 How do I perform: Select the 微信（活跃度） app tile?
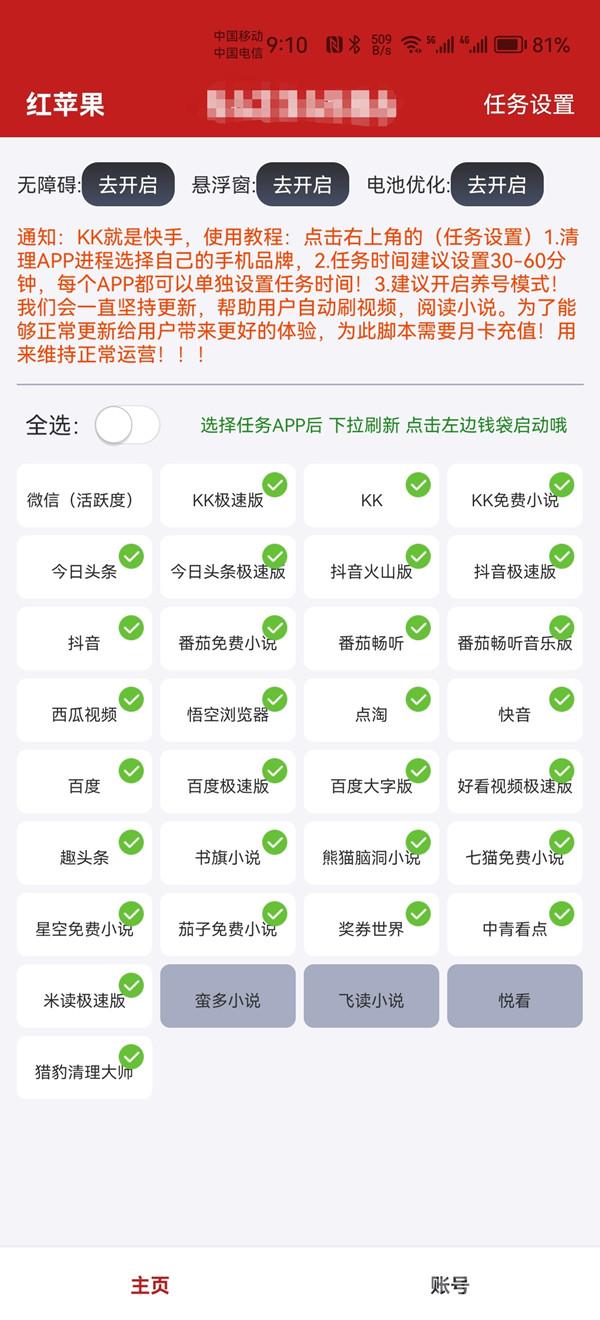click(x=85, y=495)
